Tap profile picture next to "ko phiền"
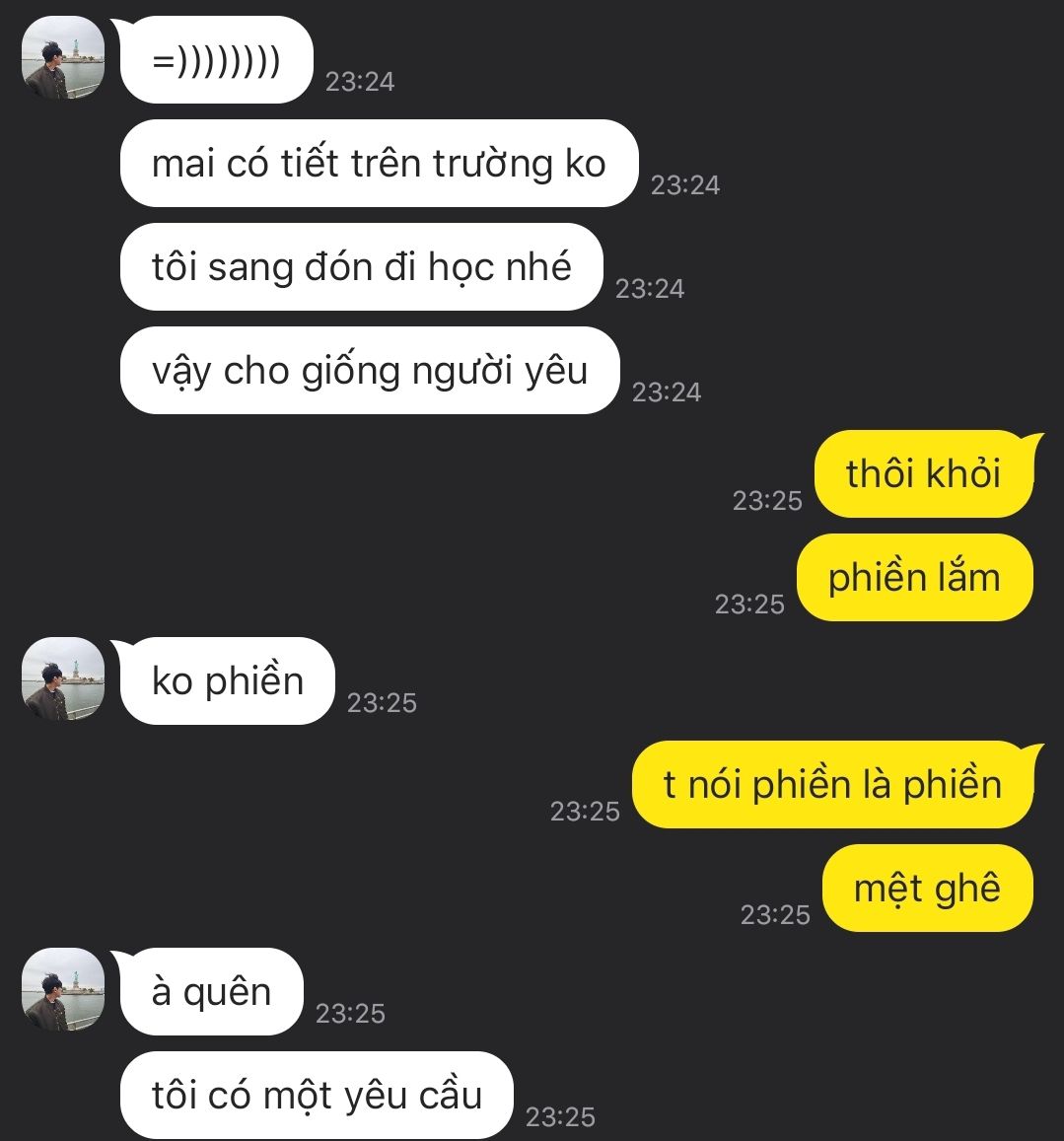The width and height of the screenshot is (1064, 1141). [62, 678]
